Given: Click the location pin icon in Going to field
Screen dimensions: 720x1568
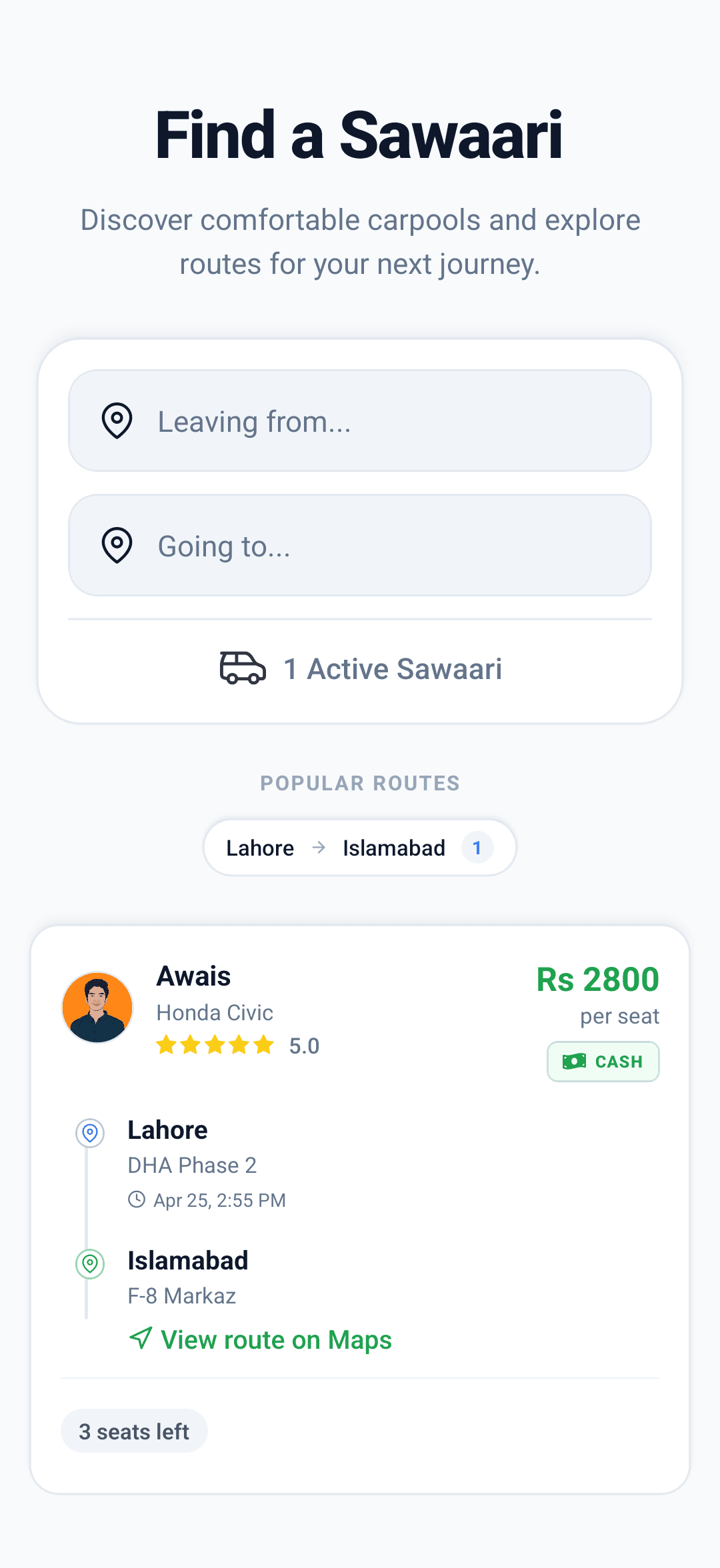Looking at the screenshot, I should click(117, 545).
